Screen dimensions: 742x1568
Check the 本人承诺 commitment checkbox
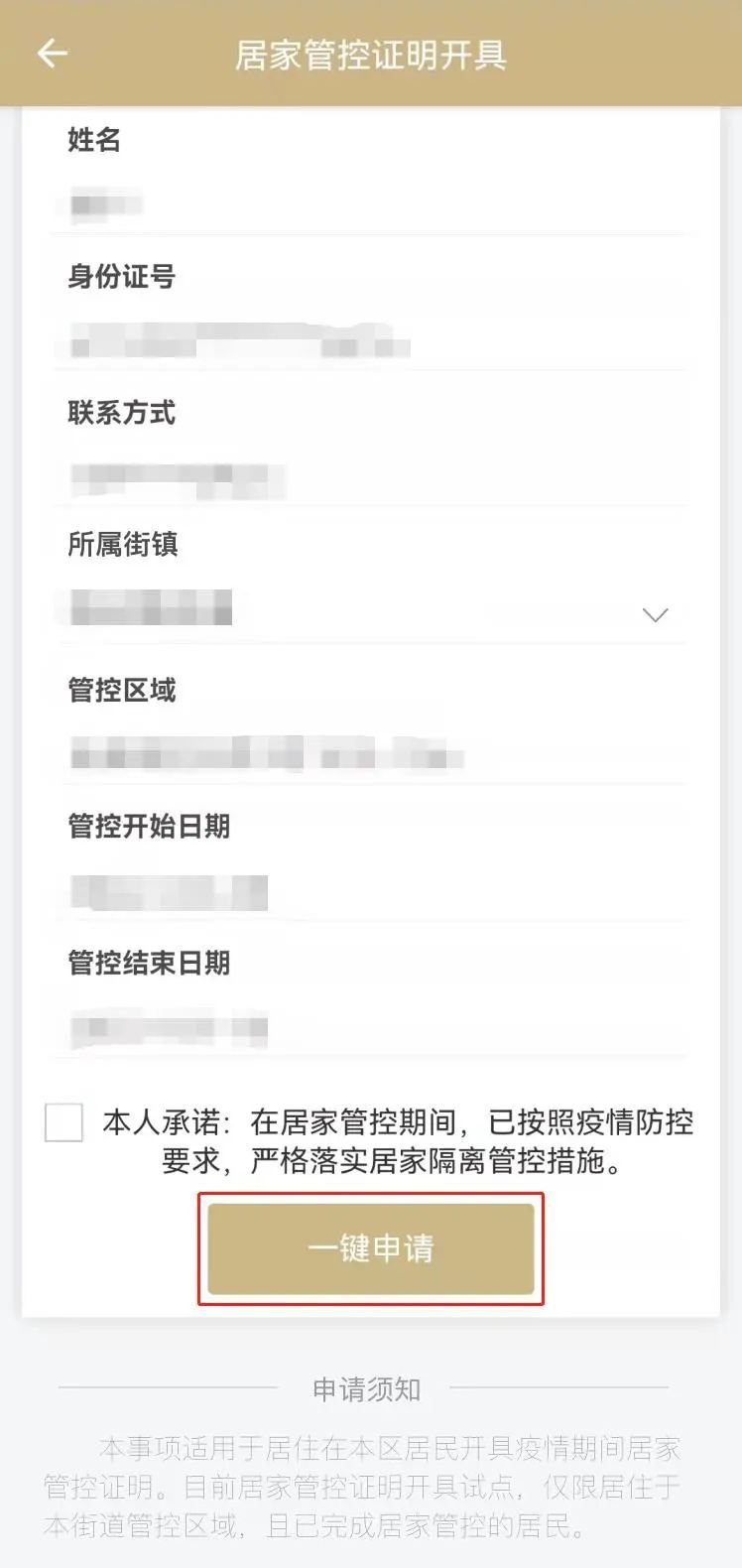[64, 1123]
